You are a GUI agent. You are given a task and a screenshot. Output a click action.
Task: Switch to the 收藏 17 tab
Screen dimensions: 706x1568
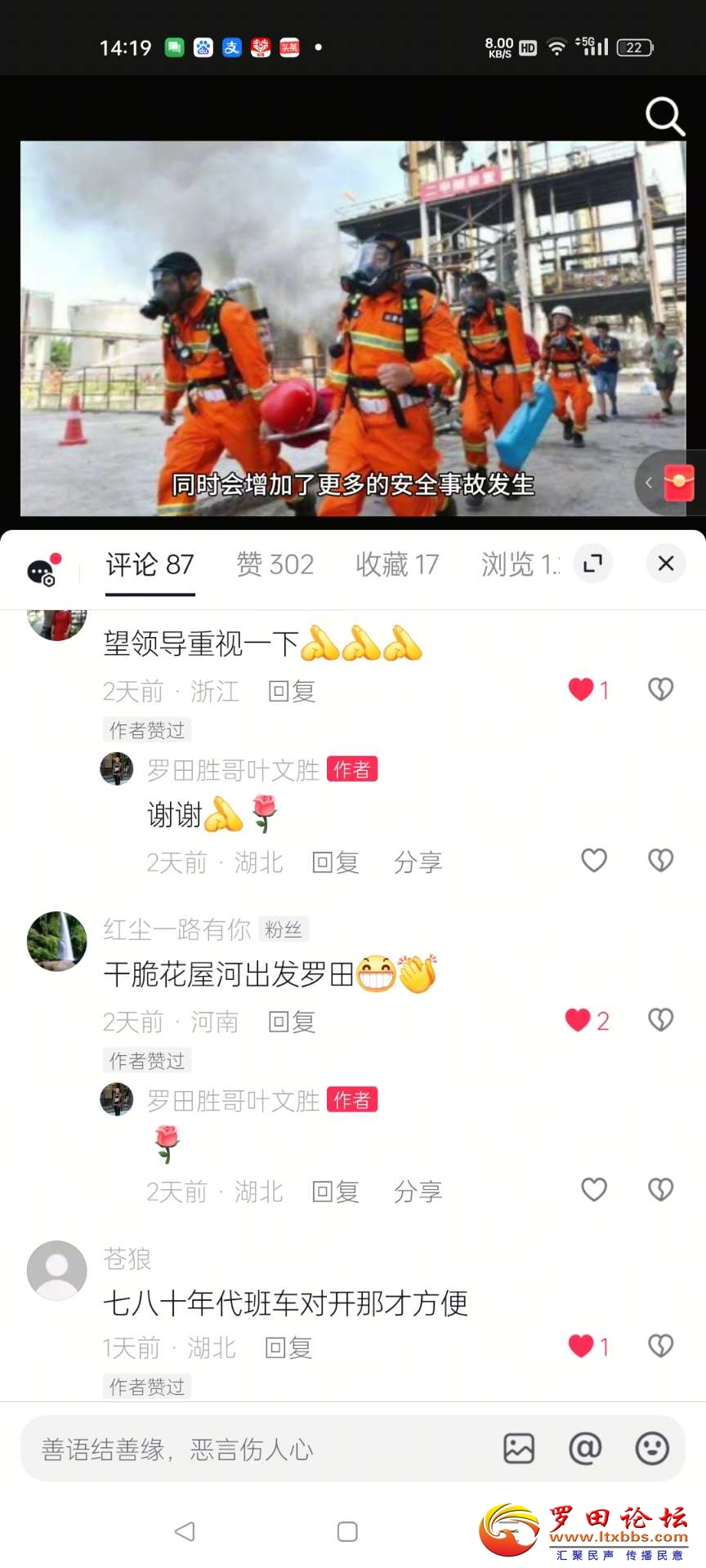pos(397,564)
